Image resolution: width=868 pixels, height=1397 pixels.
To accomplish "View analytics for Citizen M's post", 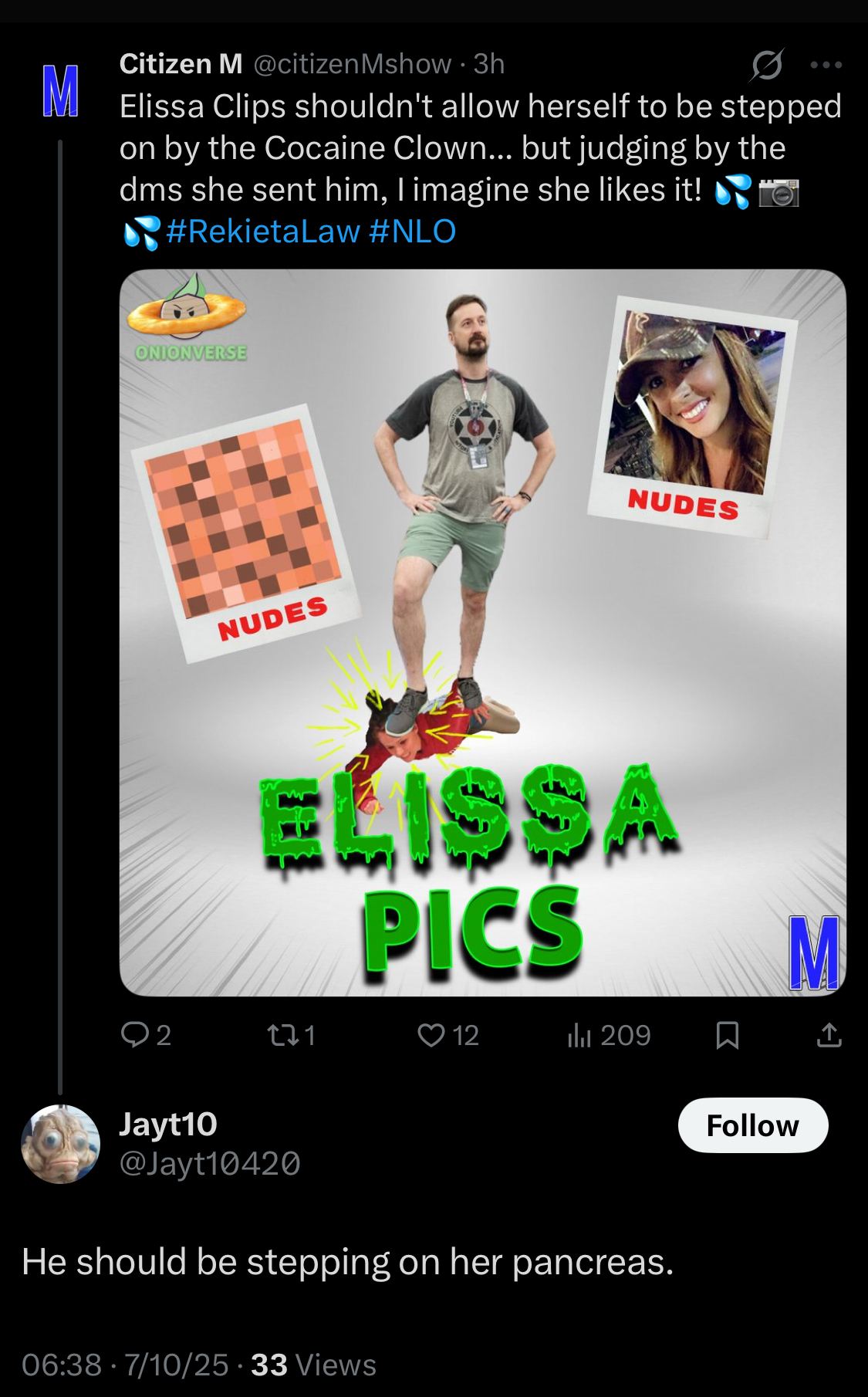I will 609,1035.
